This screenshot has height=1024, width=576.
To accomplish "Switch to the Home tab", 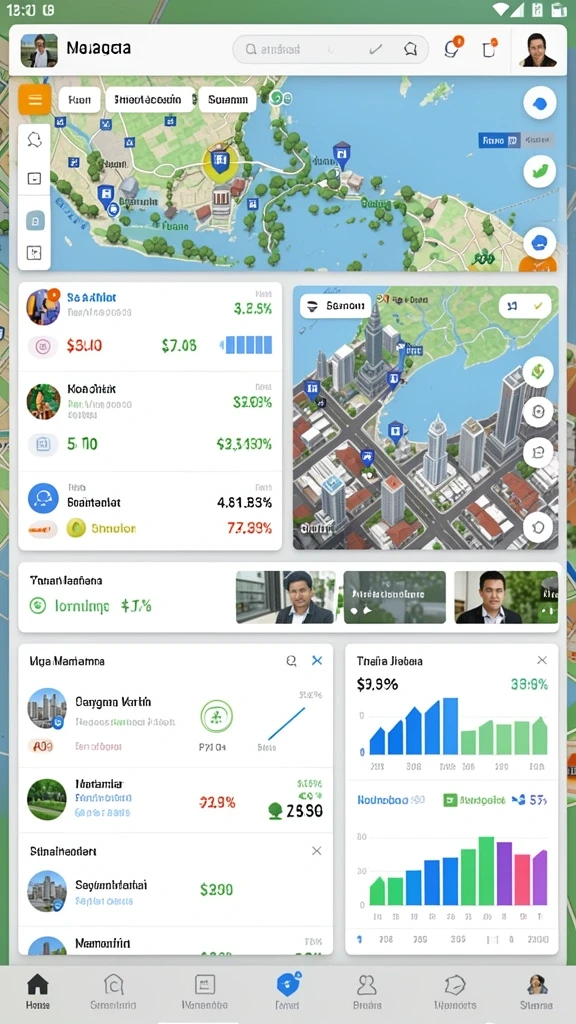I will 37,991.
